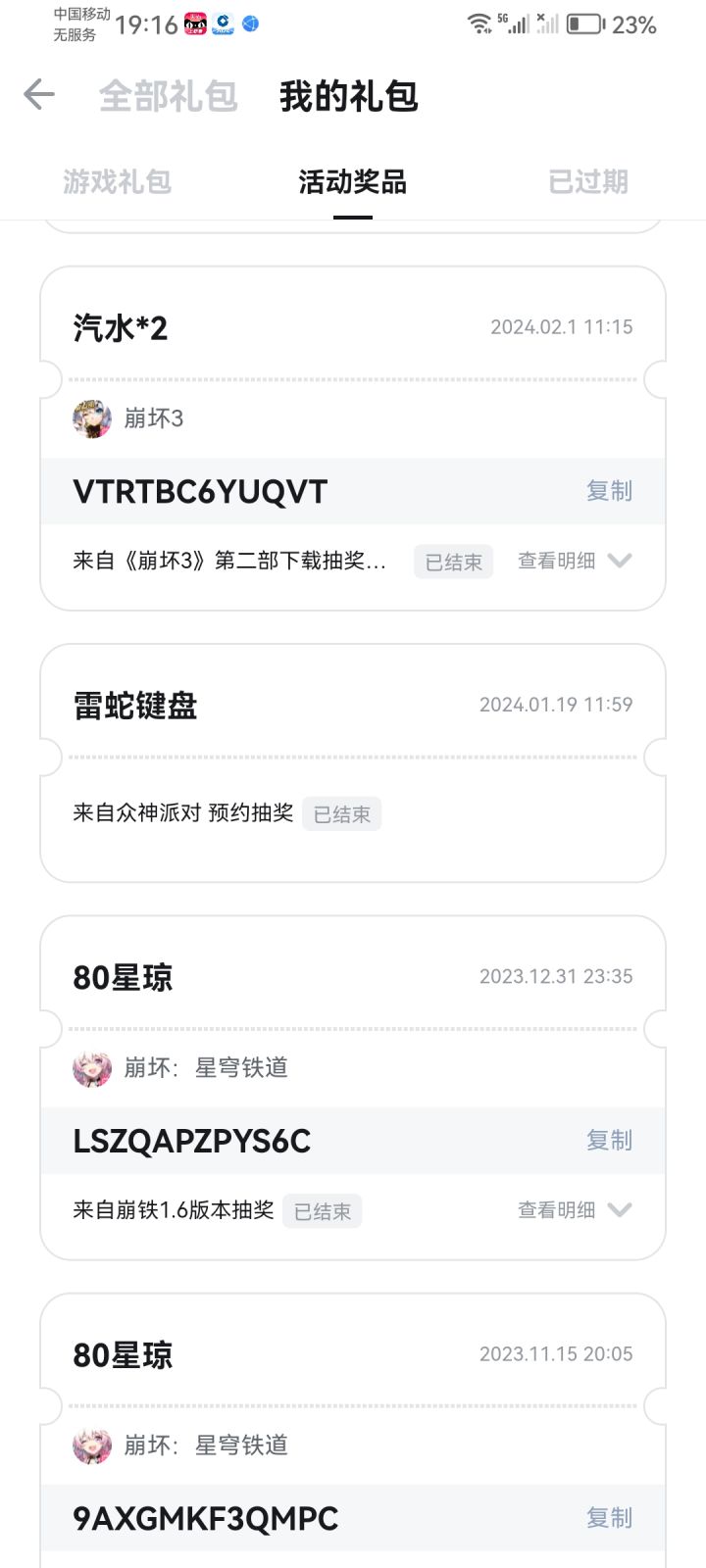The image size is (706, 1568).
Task: Open the 游戏礼包 sub-tab
Action: [117, 181]
